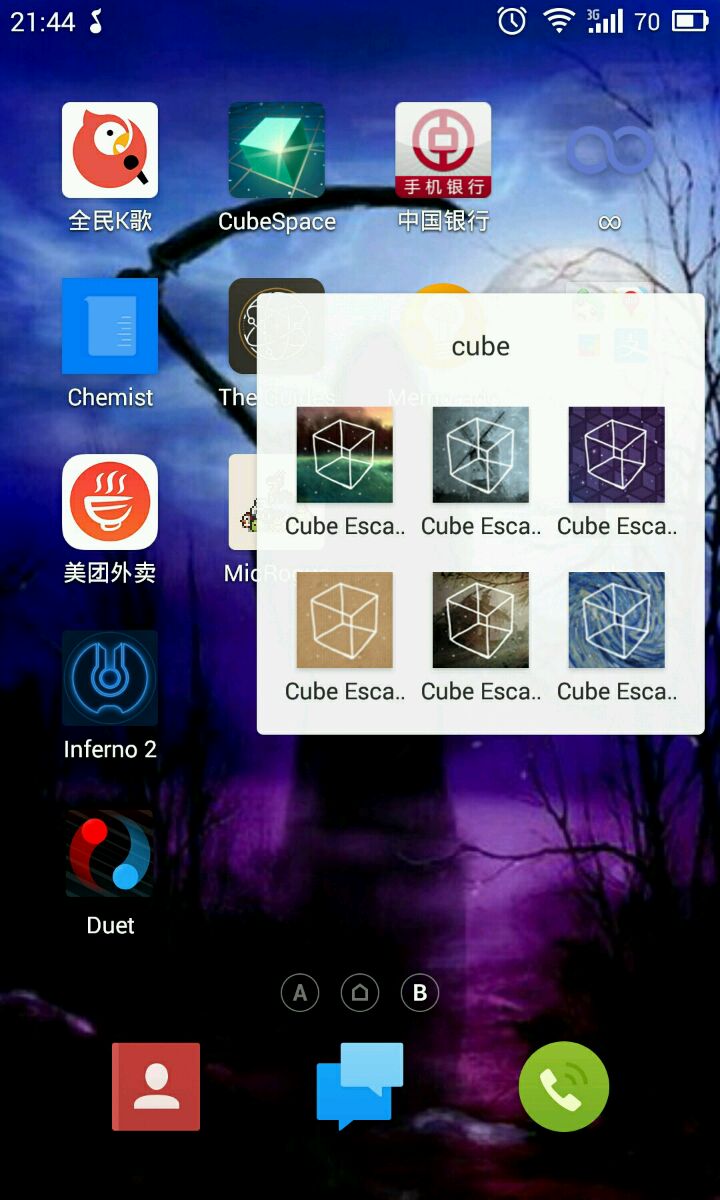The width and height of the screenshot is (720, 1200).
Task: Open Cube Escape with purple hexagon icon
Action: tap(617, 455)
